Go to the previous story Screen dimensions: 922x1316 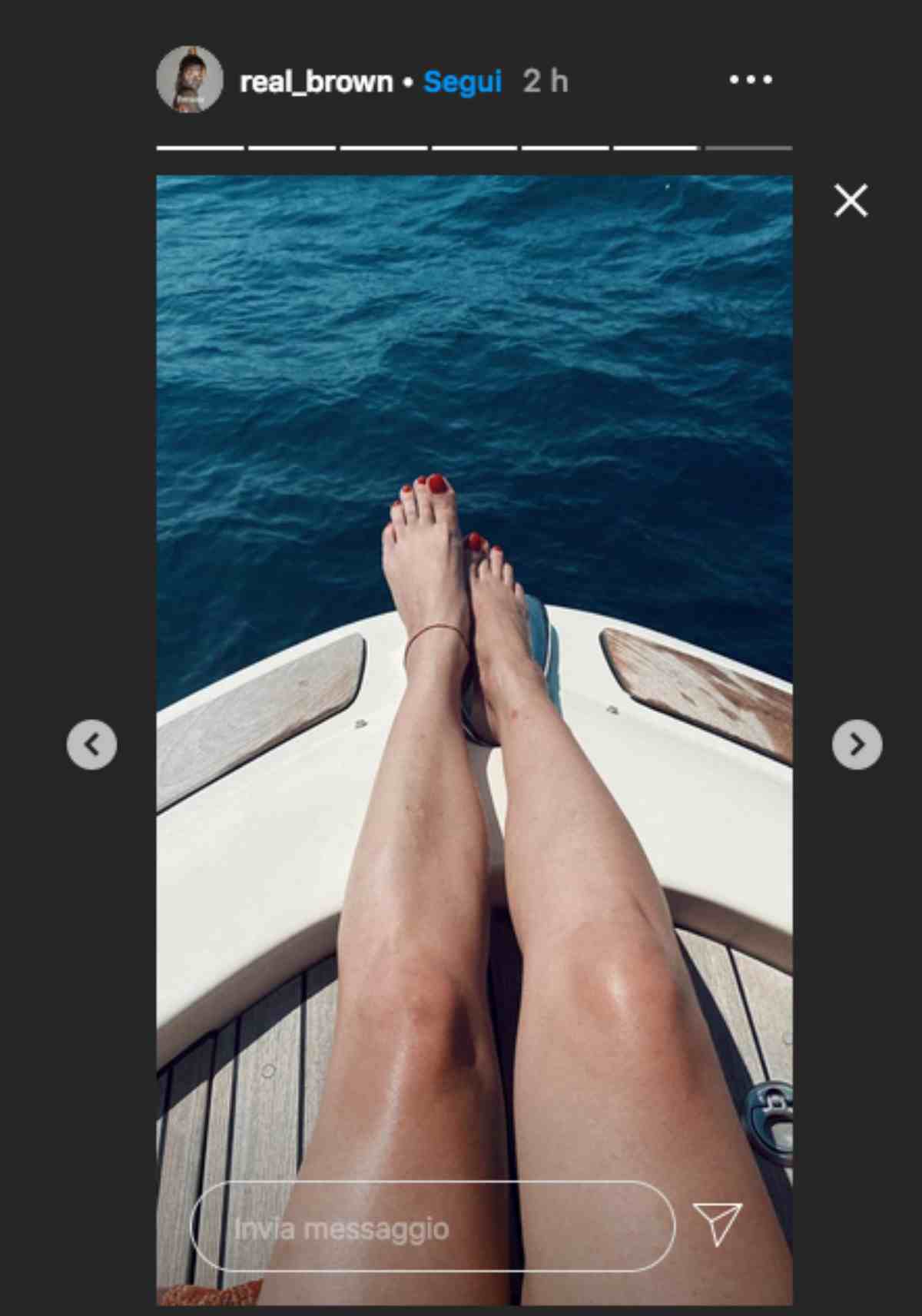coord(92,744)
